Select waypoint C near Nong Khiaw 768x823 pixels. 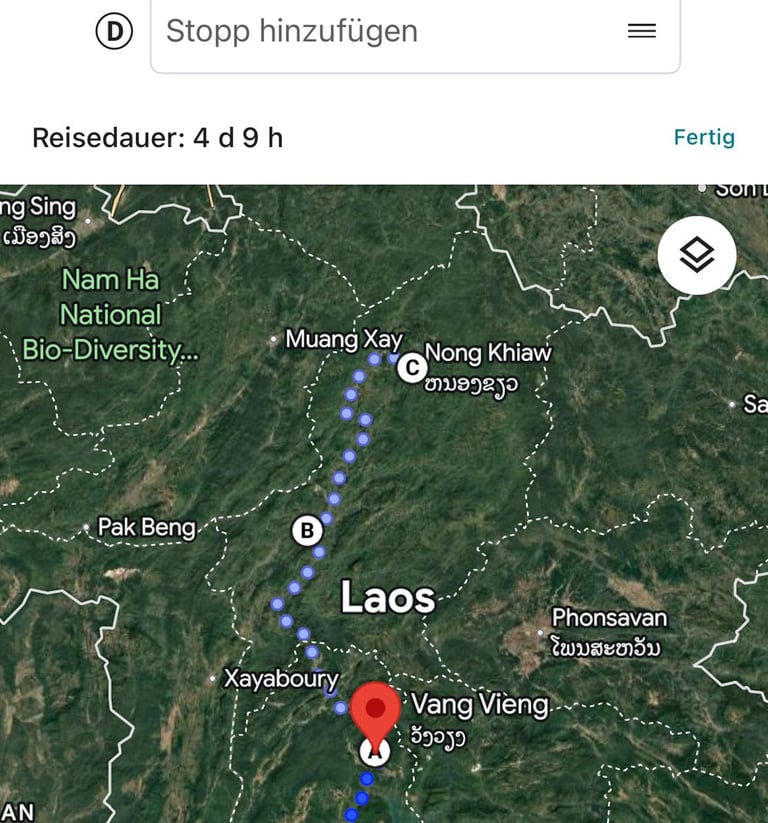410,368
